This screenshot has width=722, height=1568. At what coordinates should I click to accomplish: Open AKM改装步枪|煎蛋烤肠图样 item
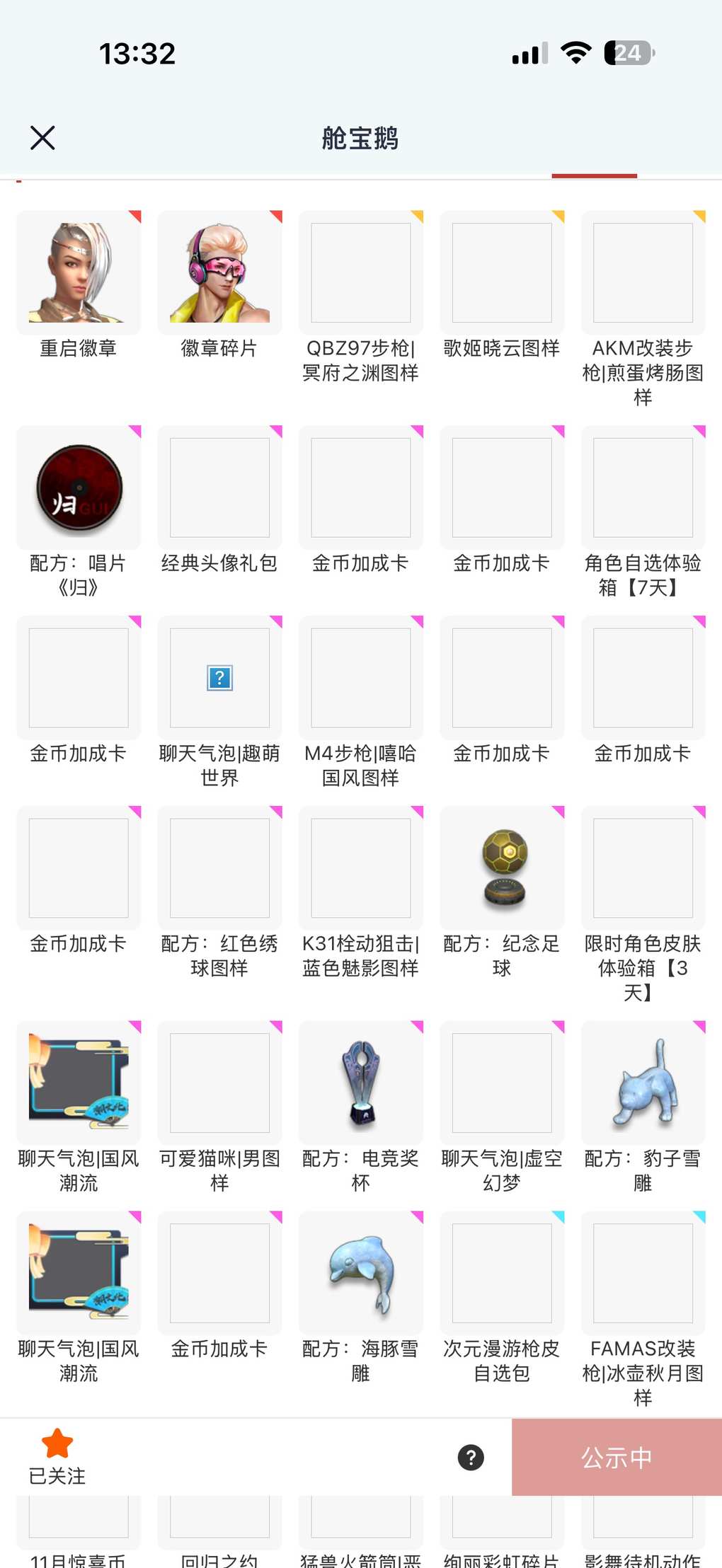643,273
